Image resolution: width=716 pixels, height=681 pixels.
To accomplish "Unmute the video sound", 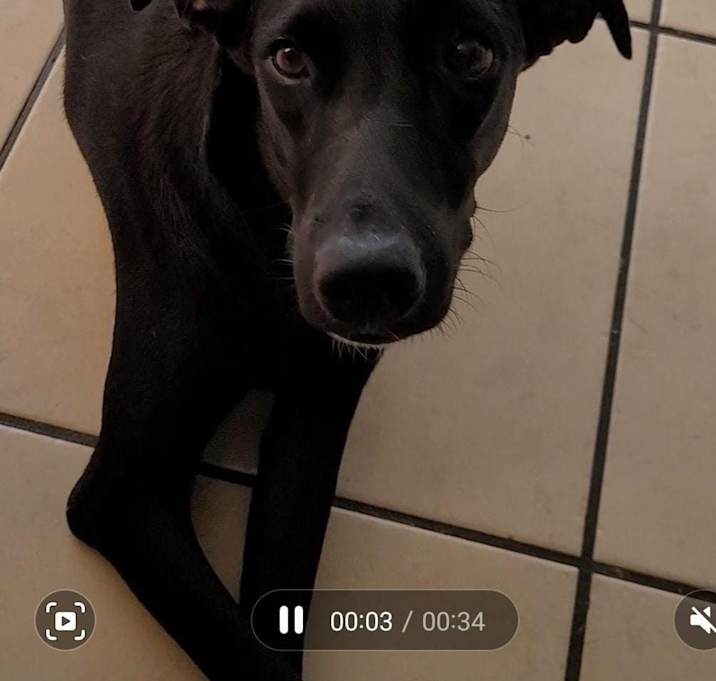I will pyautogui.click(x=701, y=620).
